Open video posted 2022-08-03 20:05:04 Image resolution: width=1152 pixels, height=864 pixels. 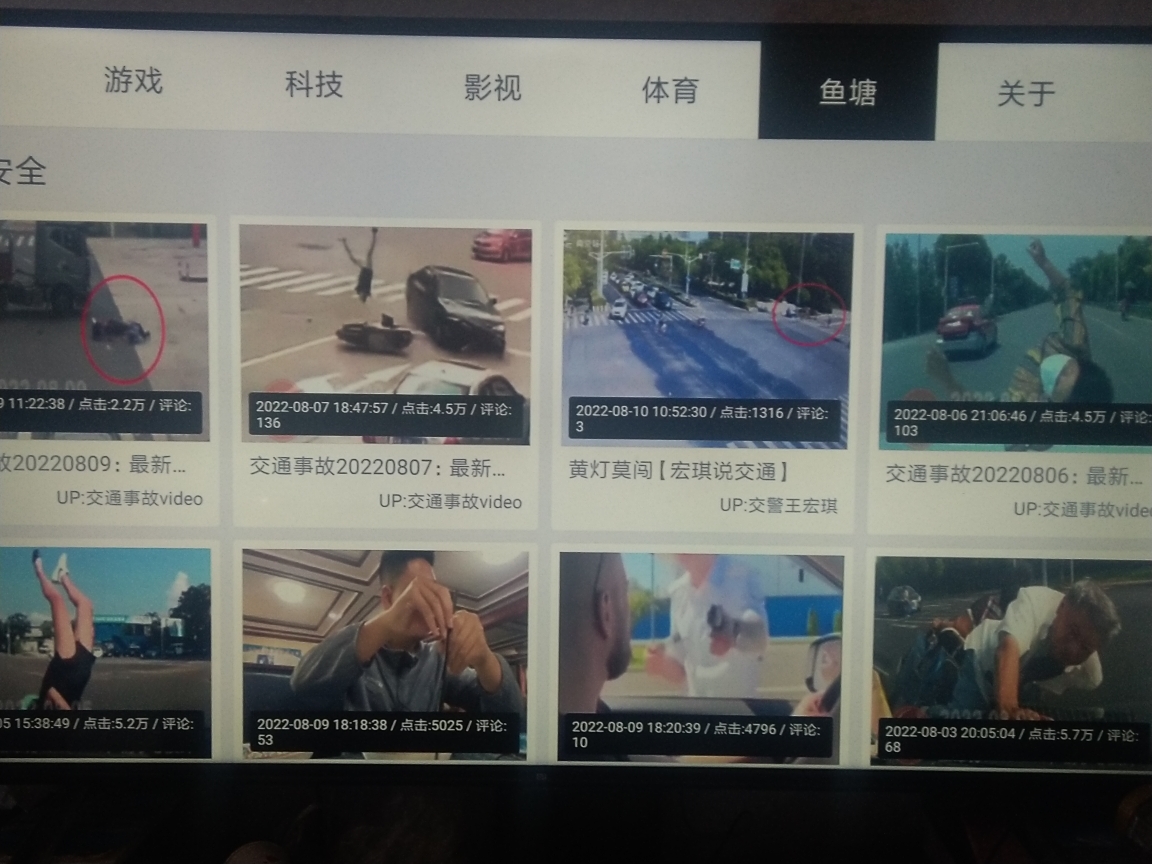click(x=1012, y=660)
